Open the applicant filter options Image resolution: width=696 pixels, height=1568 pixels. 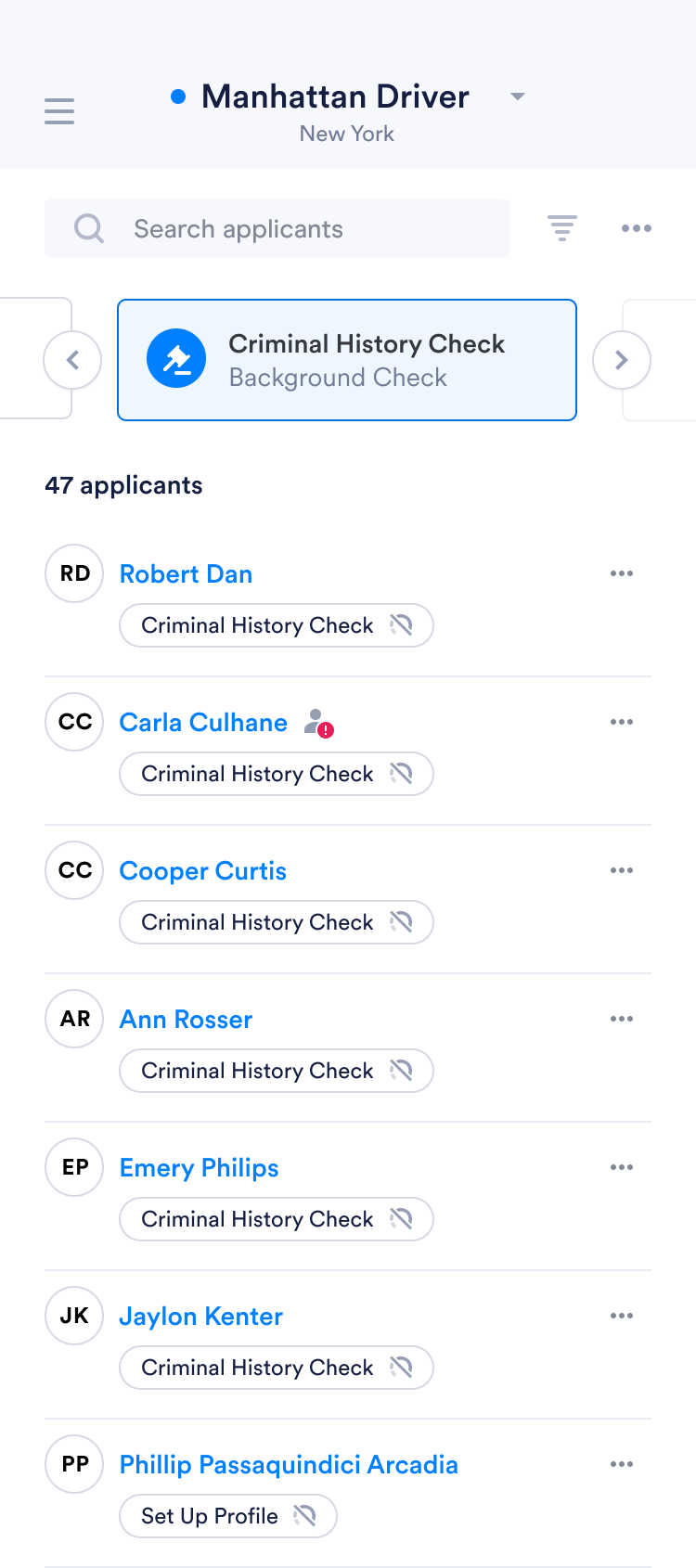point(562,228)
